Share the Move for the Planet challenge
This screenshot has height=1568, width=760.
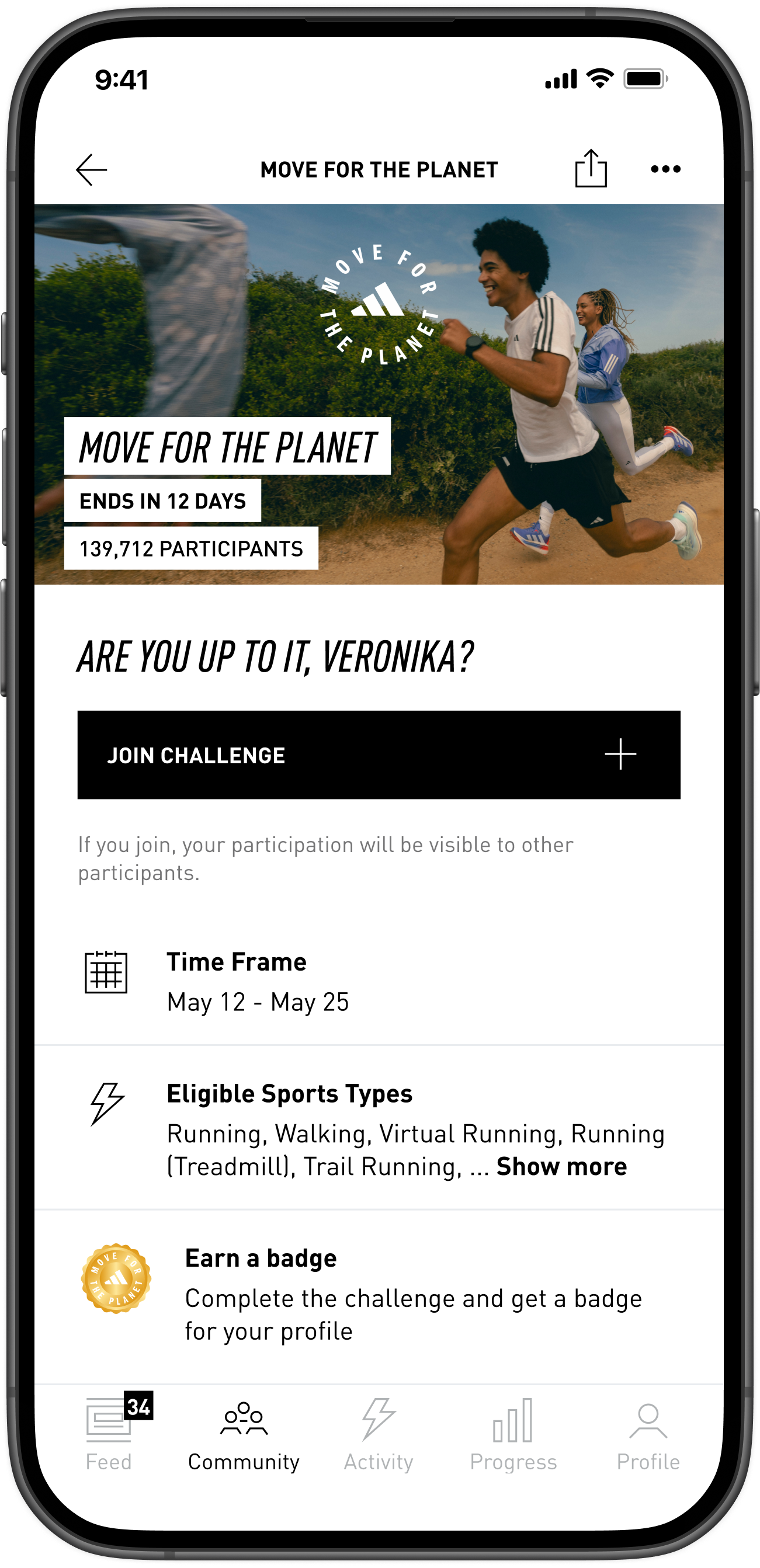coord(591,169)
